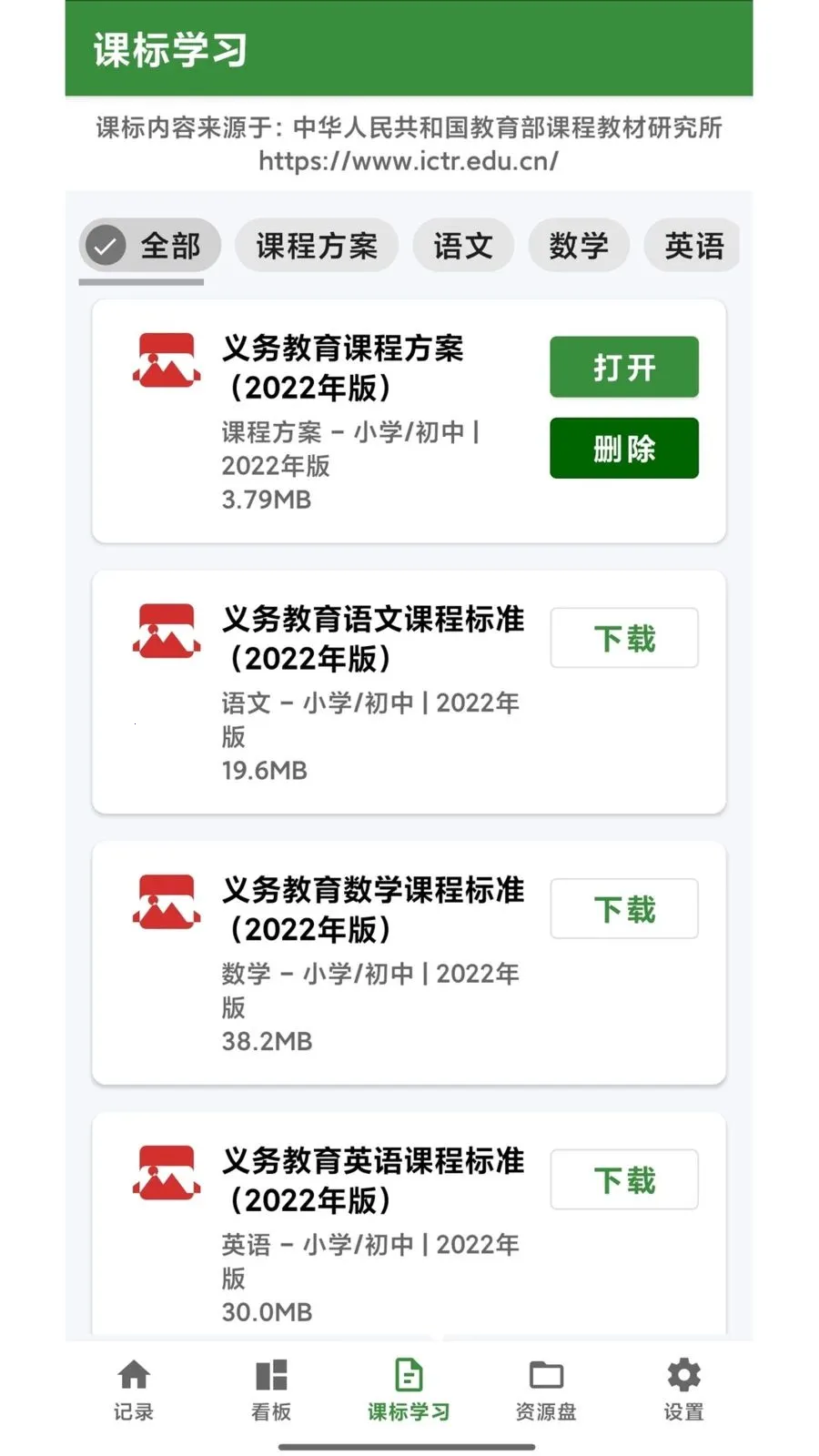Download 义务教育数学课程标准

tap(624, 908)
